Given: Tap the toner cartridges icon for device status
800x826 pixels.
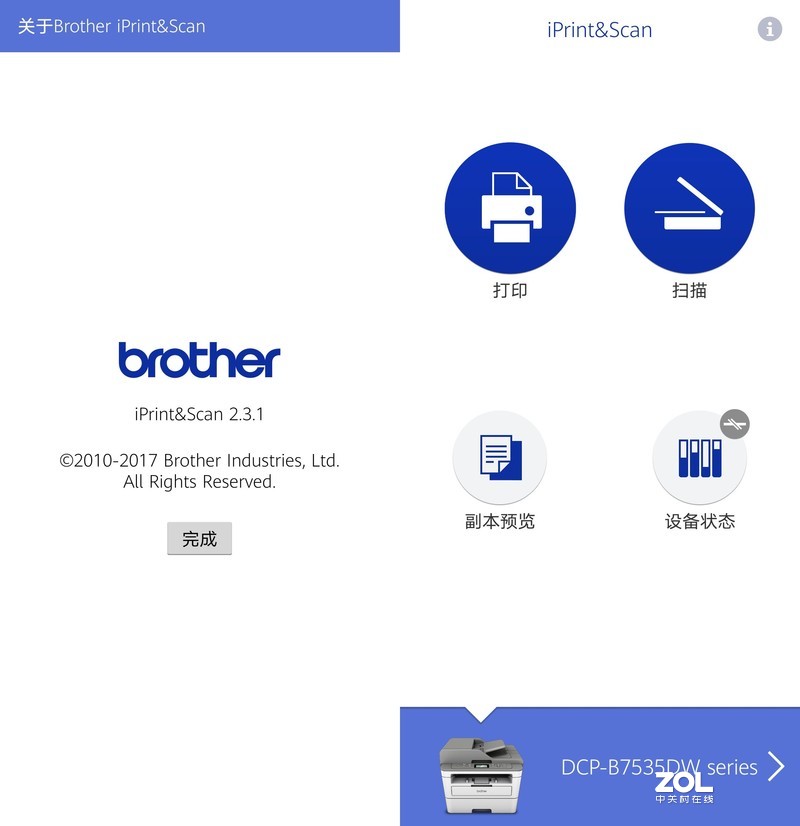Looking at the screenshot, I should click(x=700, y=457).
